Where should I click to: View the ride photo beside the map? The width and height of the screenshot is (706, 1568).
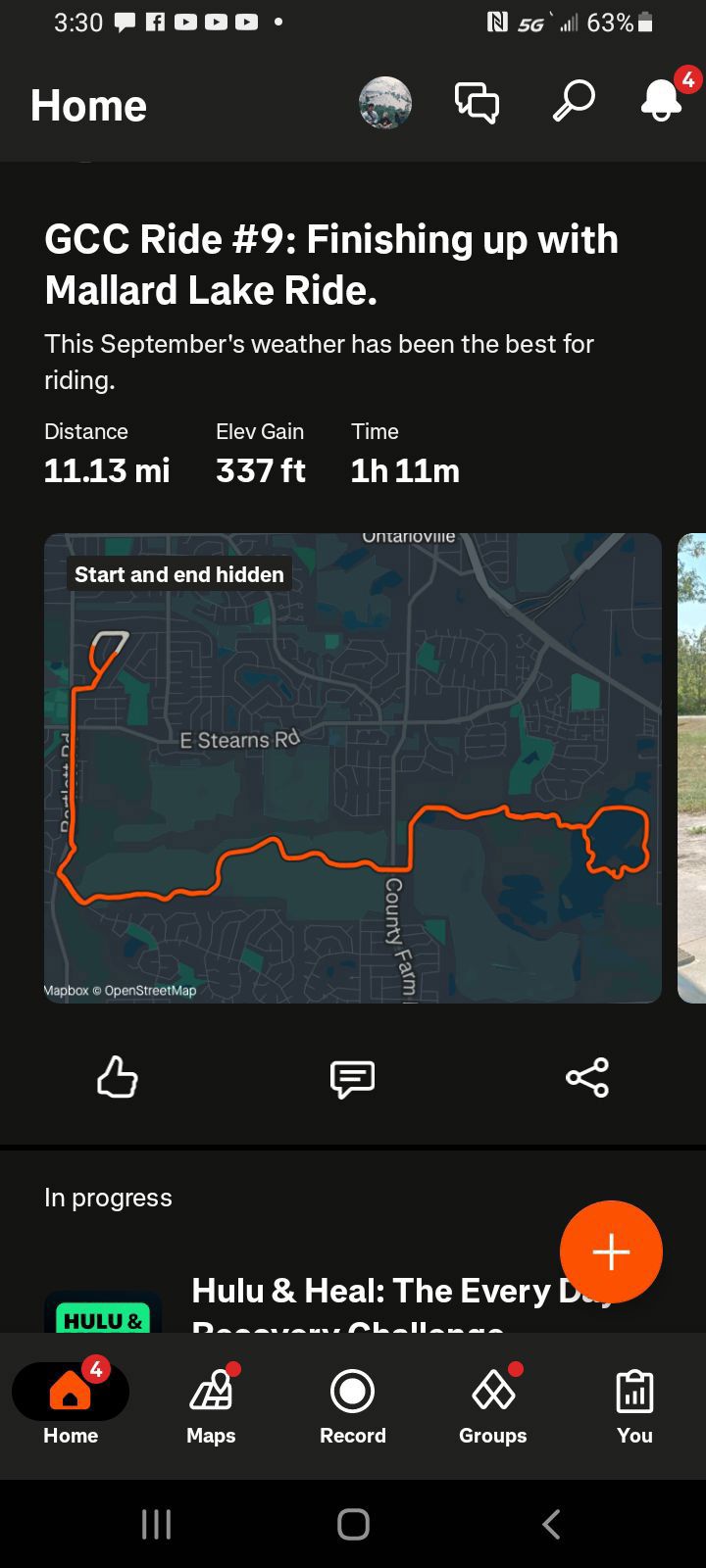point(691,767)
